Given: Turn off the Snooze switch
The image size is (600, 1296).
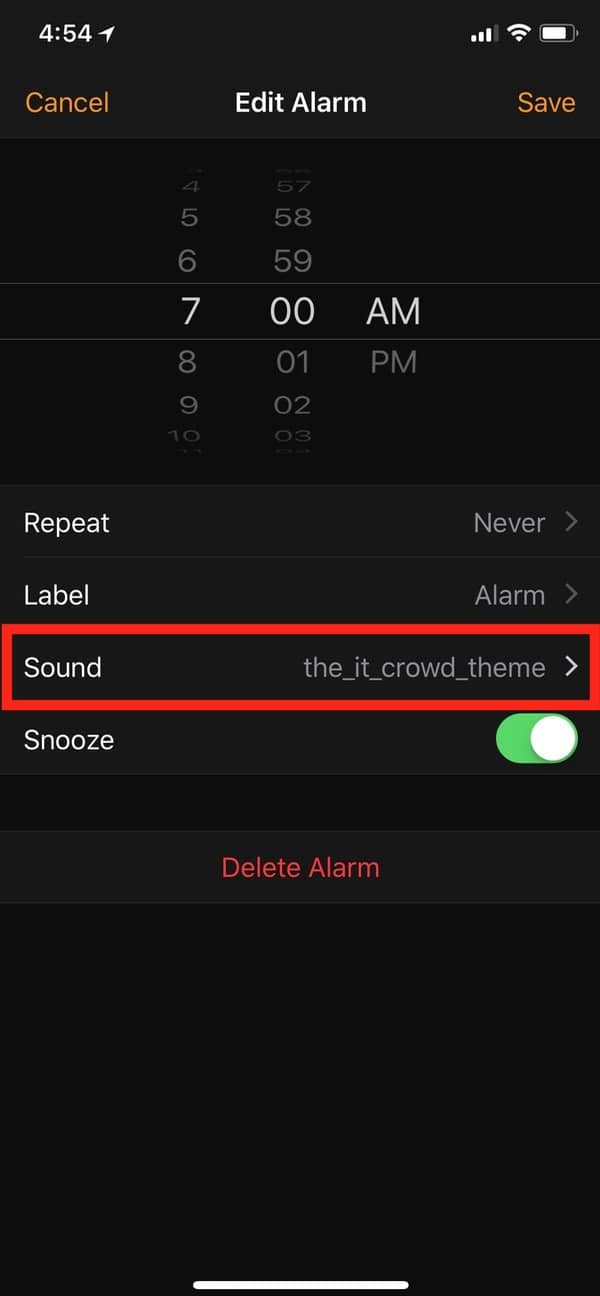Looking at the screenshot, I should (536, 740).
